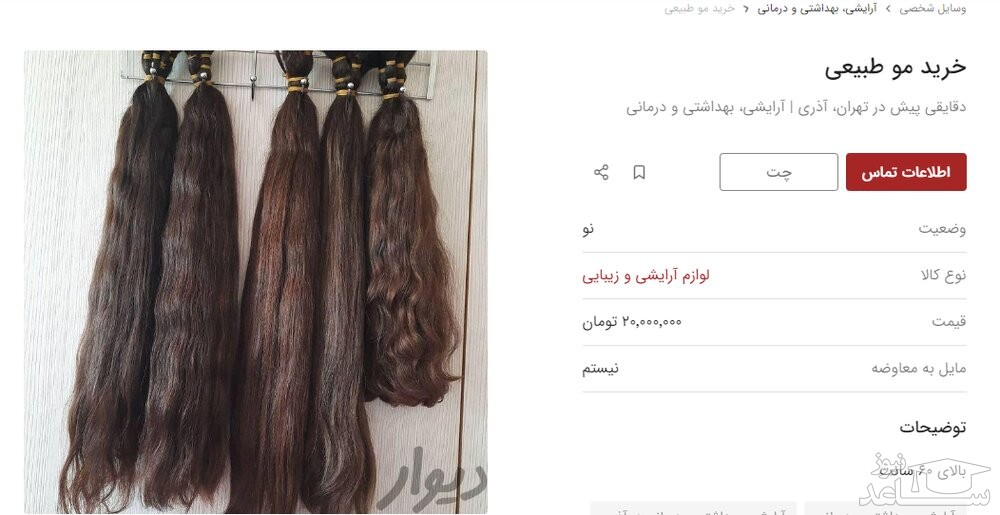
Task: Go to وسایل شخصی breadcrumb
Action: [x=932, y=8]
